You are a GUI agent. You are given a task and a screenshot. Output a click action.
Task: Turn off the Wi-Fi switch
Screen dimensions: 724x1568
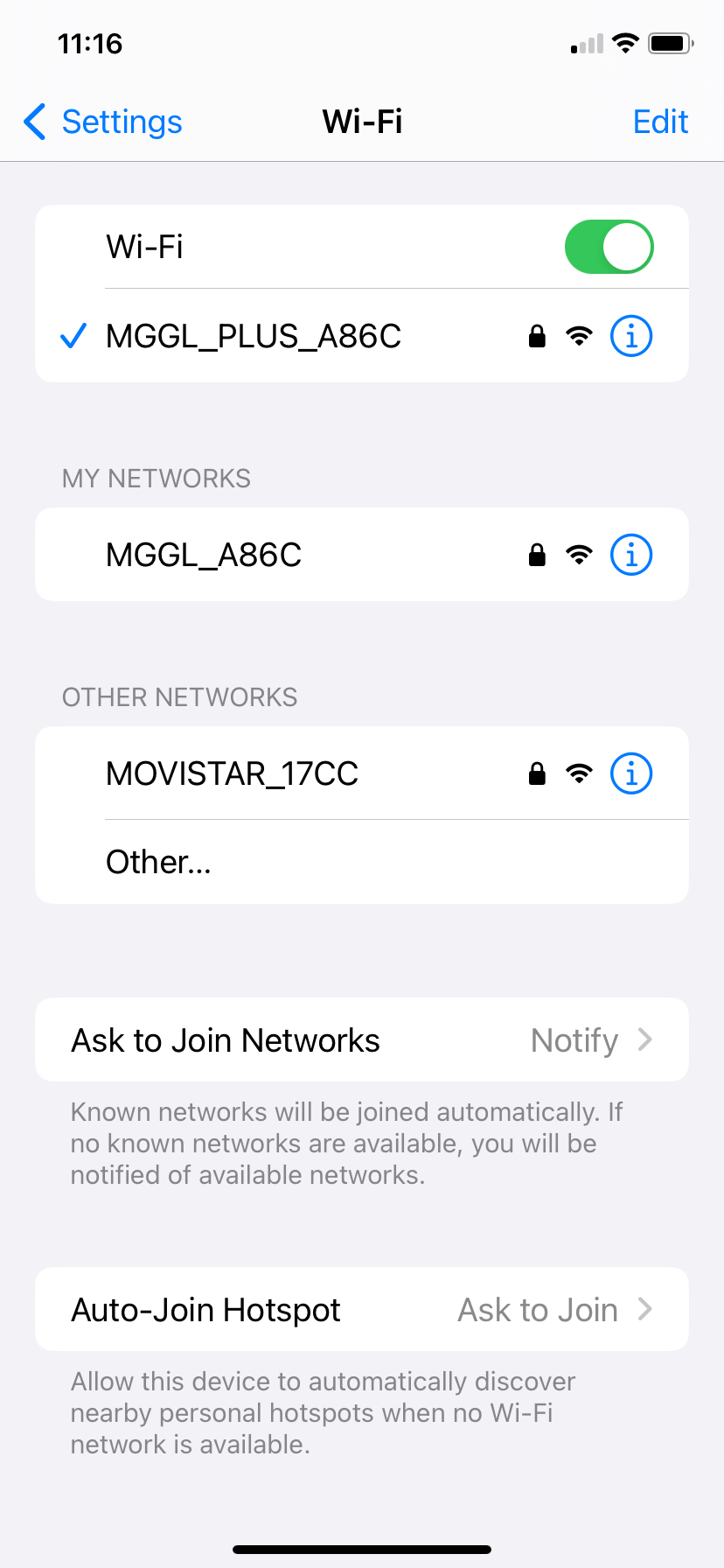[x=609, y=247]
